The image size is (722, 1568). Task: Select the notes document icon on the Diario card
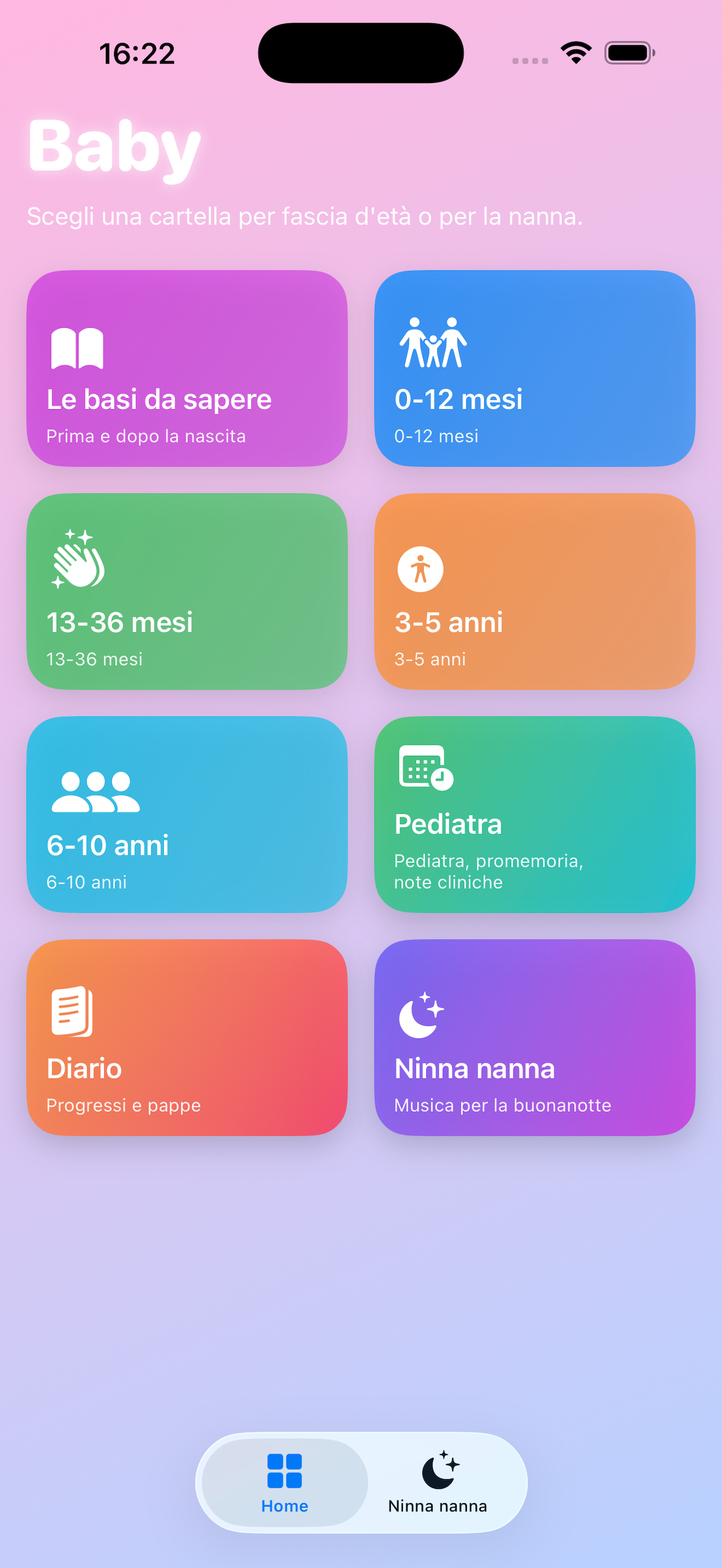pos(73,1013)
